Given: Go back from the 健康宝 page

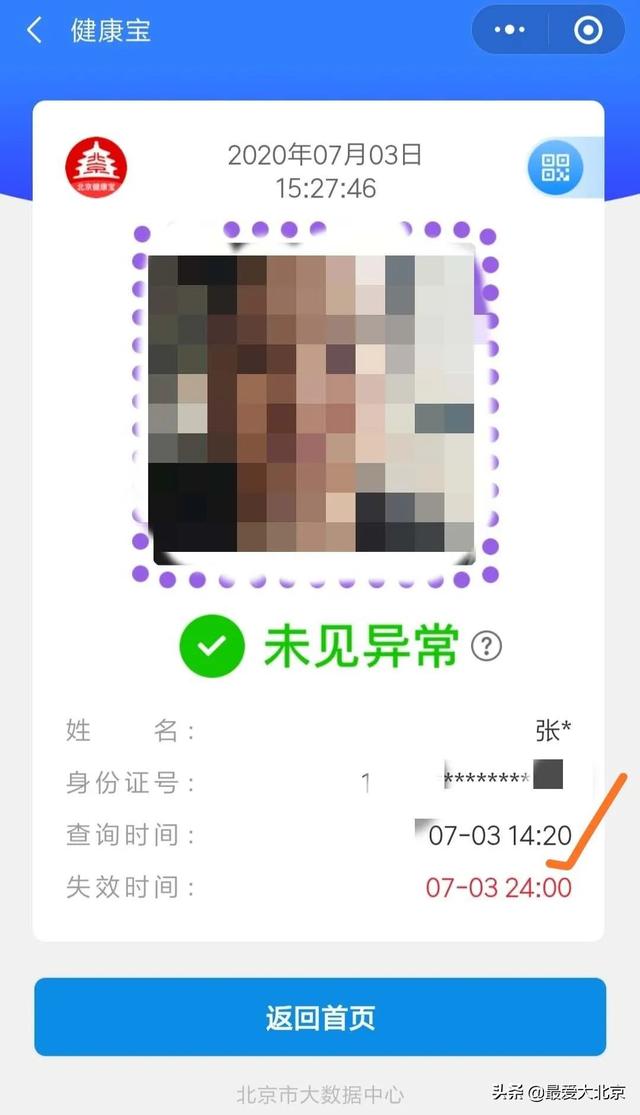Looking at the screenshot, I should click(35, 30).
